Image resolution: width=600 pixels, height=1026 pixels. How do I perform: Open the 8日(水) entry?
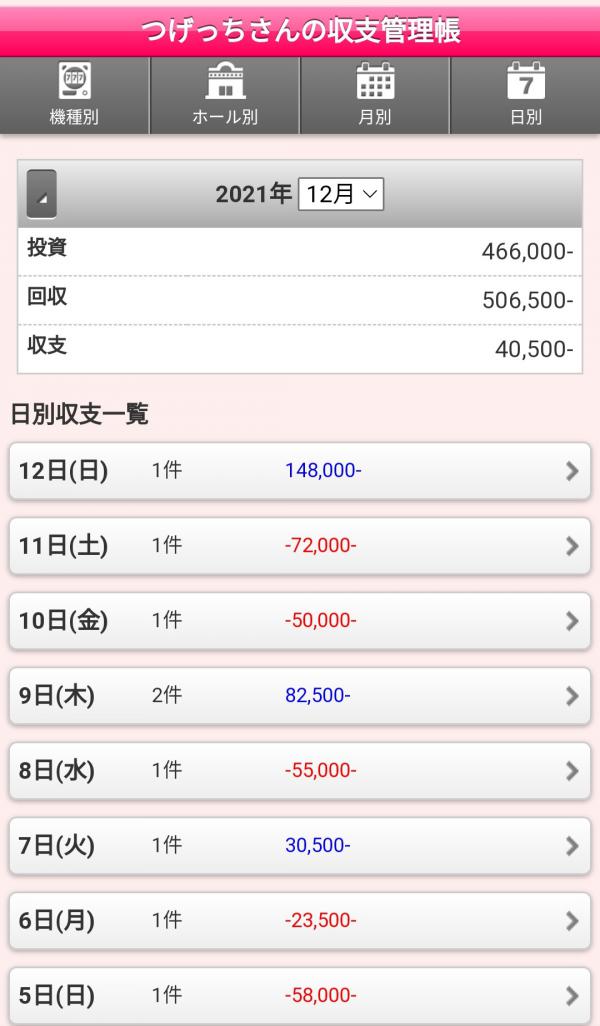pos(299,771)
